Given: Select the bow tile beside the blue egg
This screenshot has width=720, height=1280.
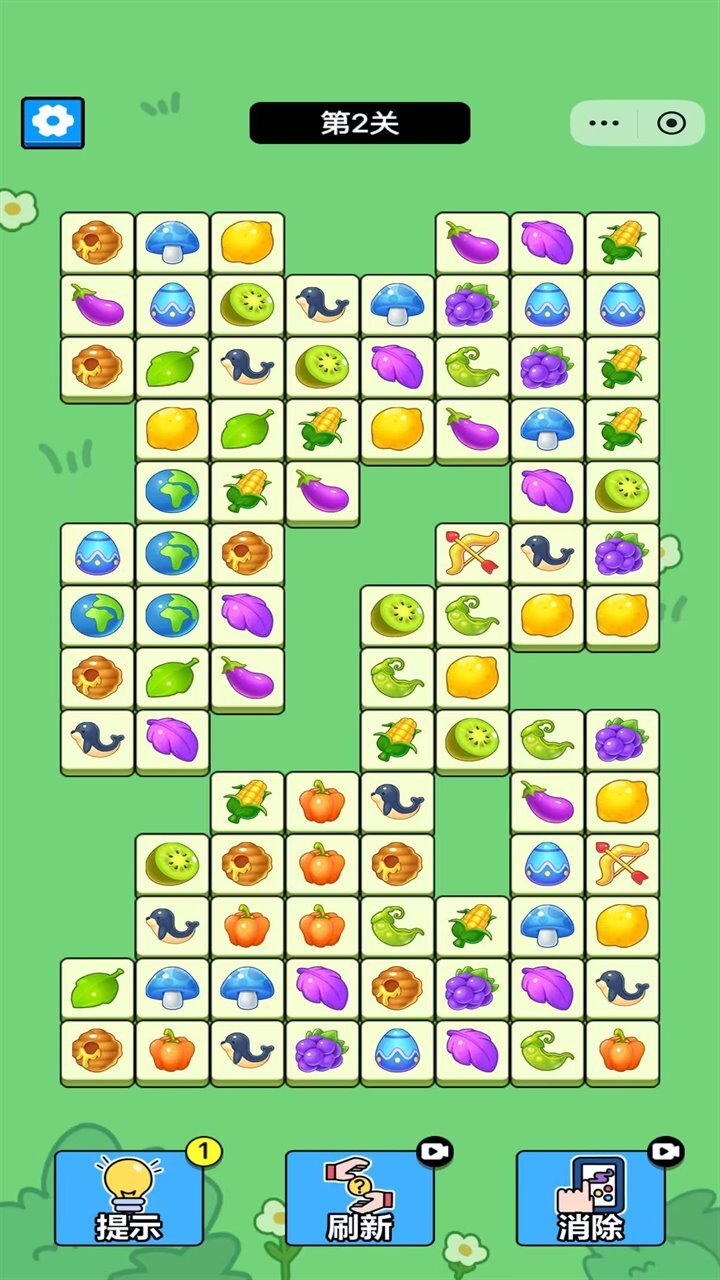Looking at the screenshot, I should pos(622,863).
